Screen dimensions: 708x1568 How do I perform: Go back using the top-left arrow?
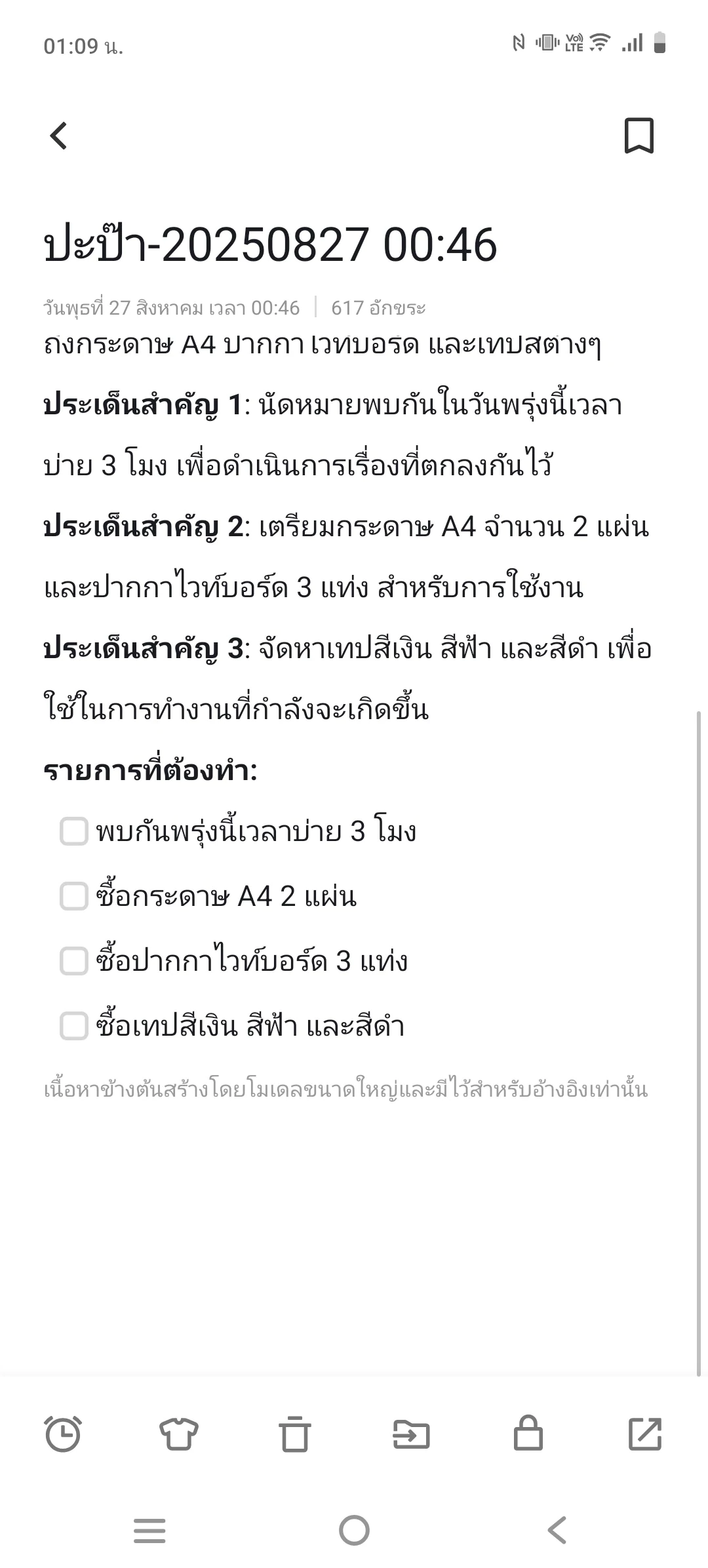(59, 136)
